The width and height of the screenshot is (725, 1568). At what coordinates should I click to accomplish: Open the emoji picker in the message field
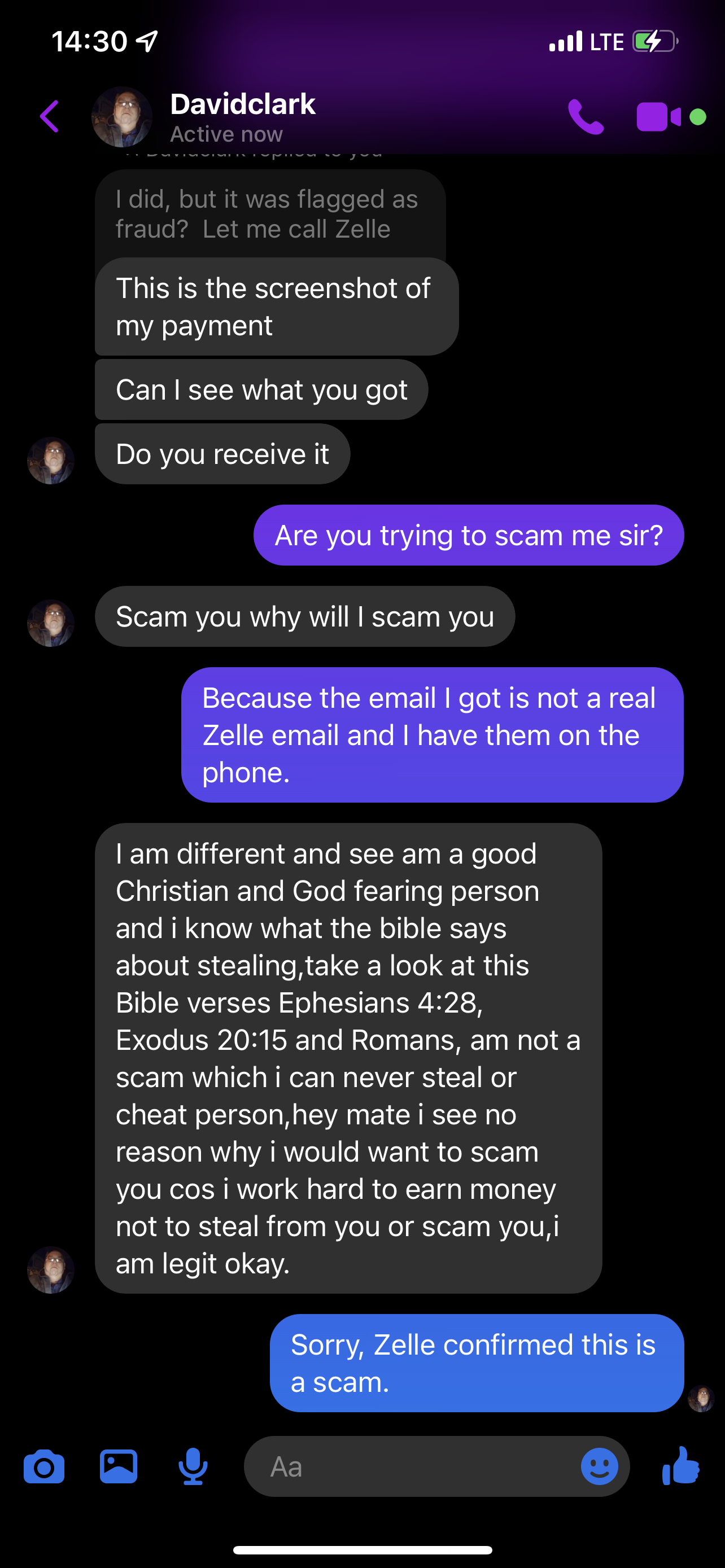[599, 1467]
